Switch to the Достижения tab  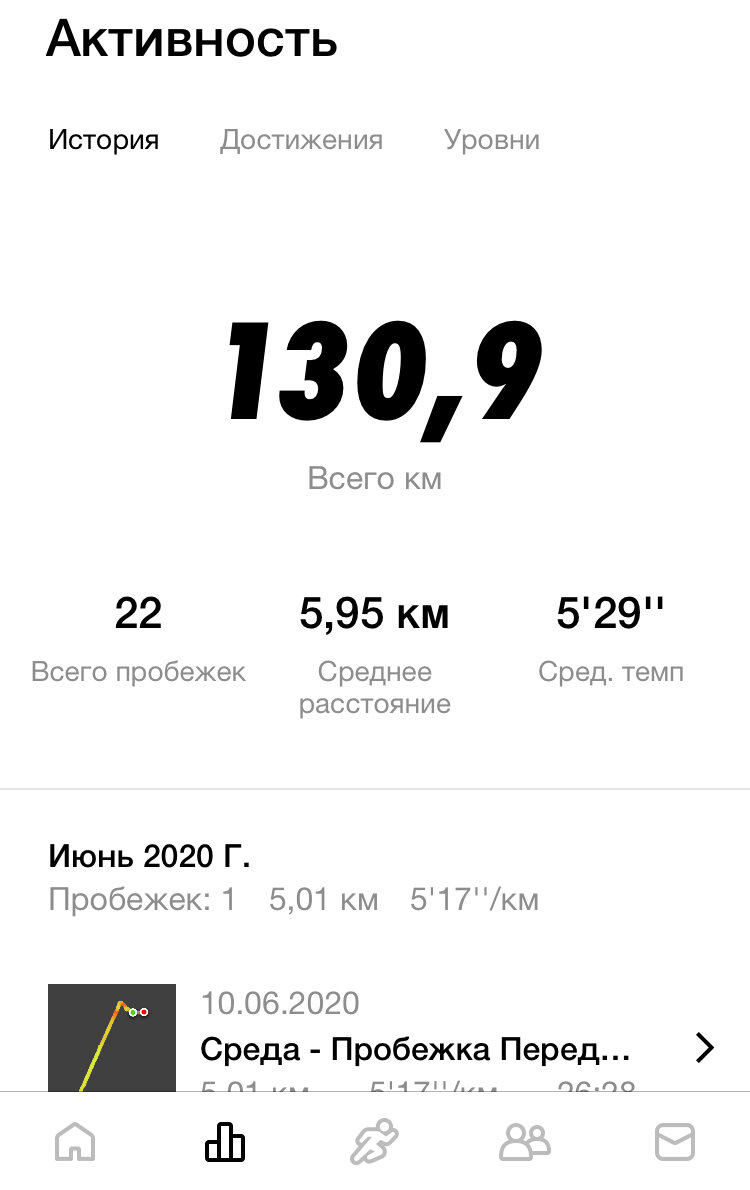click(300, 140)
